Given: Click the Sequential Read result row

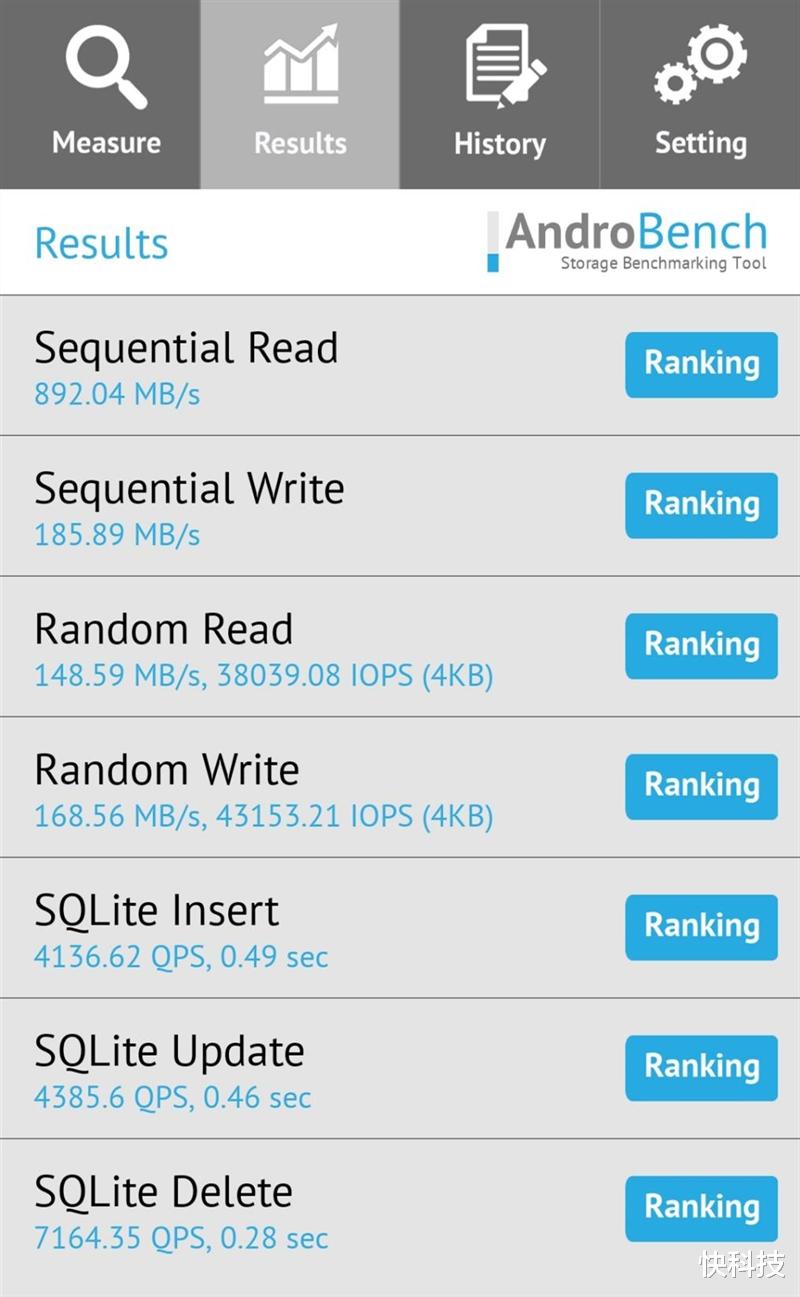Looking at the screenshot, I should point(300,365).
